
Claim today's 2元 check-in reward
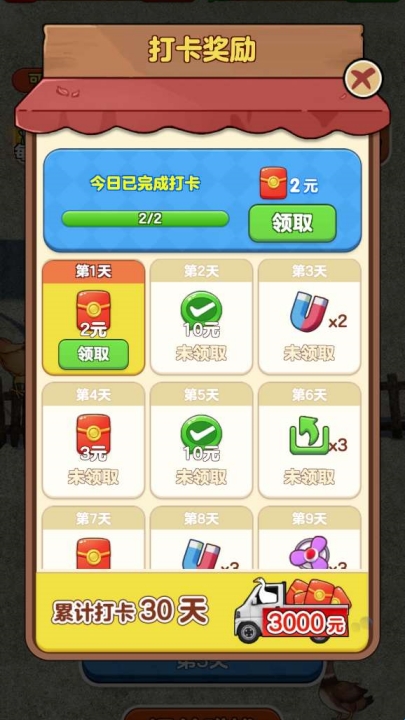point(292,223)
